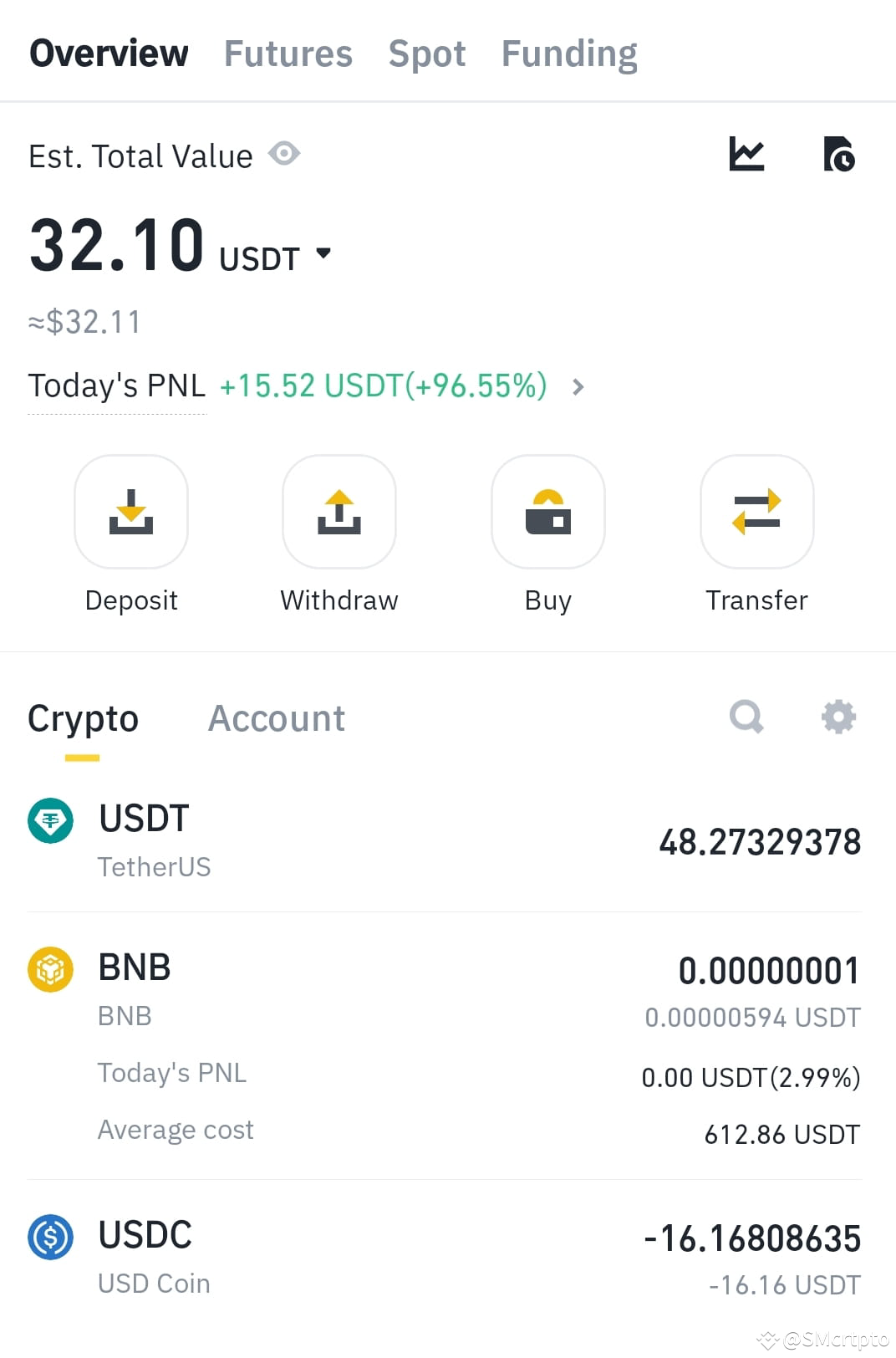Switch to the Funding tab
Viewport: 896px width, 1358px height.
569,52
